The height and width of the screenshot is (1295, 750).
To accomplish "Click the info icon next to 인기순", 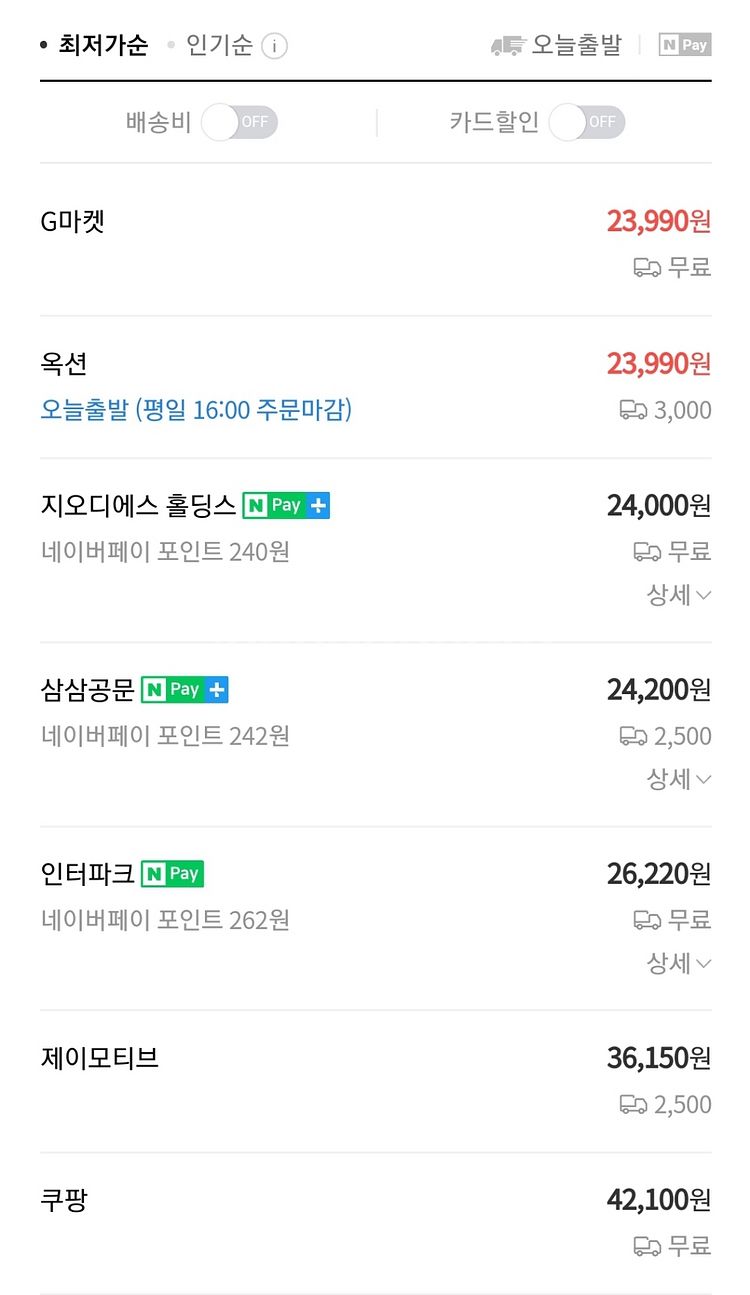I will [x=273, y=45].
